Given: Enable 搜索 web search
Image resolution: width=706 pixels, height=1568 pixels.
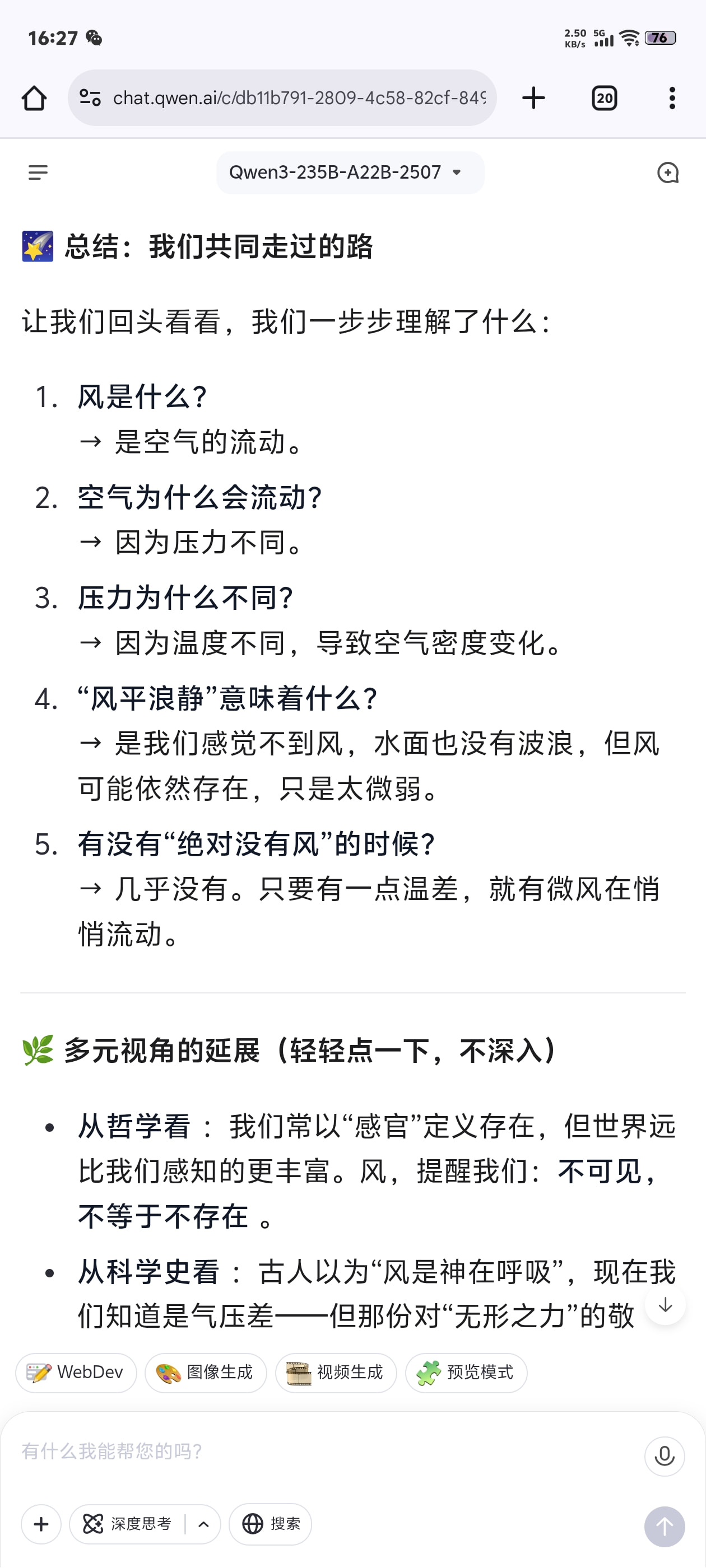Looking at the screenshot, I should (271, 1524).
